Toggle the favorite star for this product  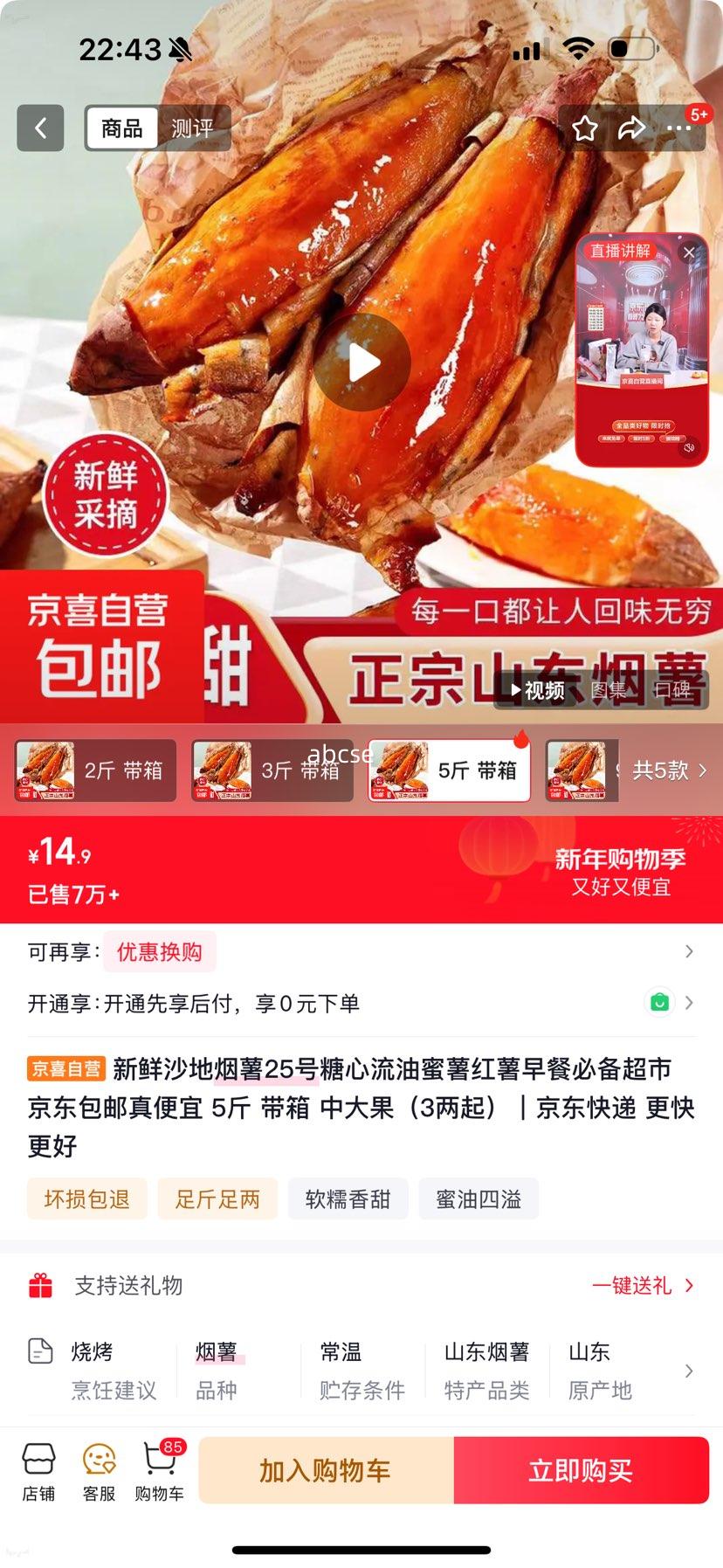coord(583,127)
